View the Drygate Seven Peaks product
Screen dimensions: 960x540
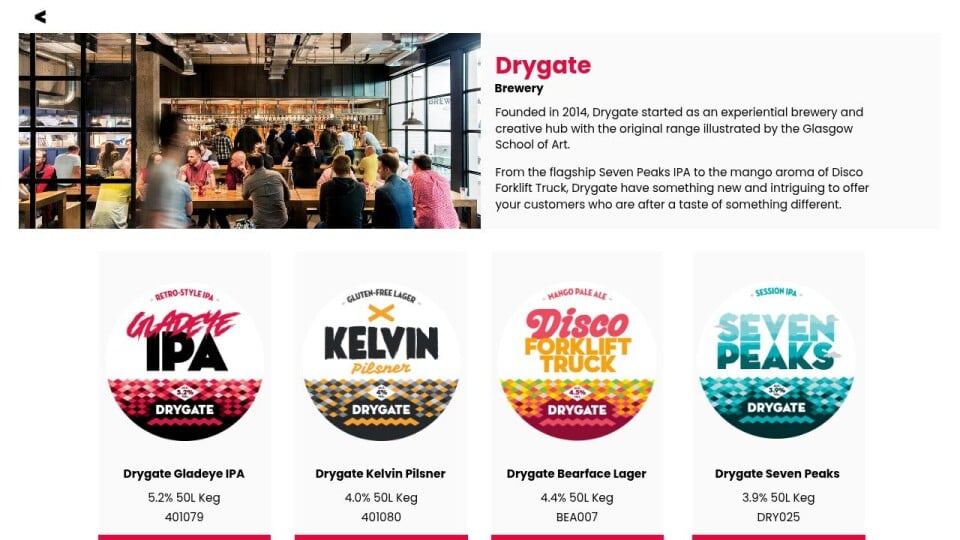(x=777, y=390)
